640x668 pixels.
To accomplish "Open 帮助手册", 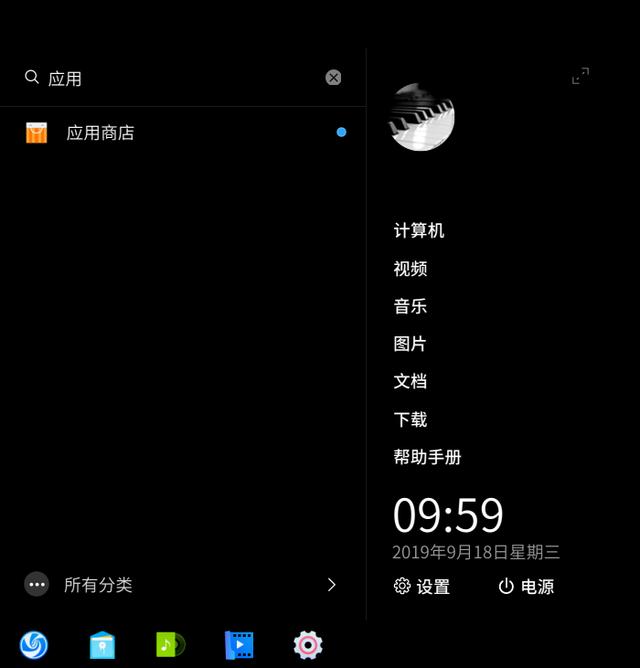I will (428, 457).
